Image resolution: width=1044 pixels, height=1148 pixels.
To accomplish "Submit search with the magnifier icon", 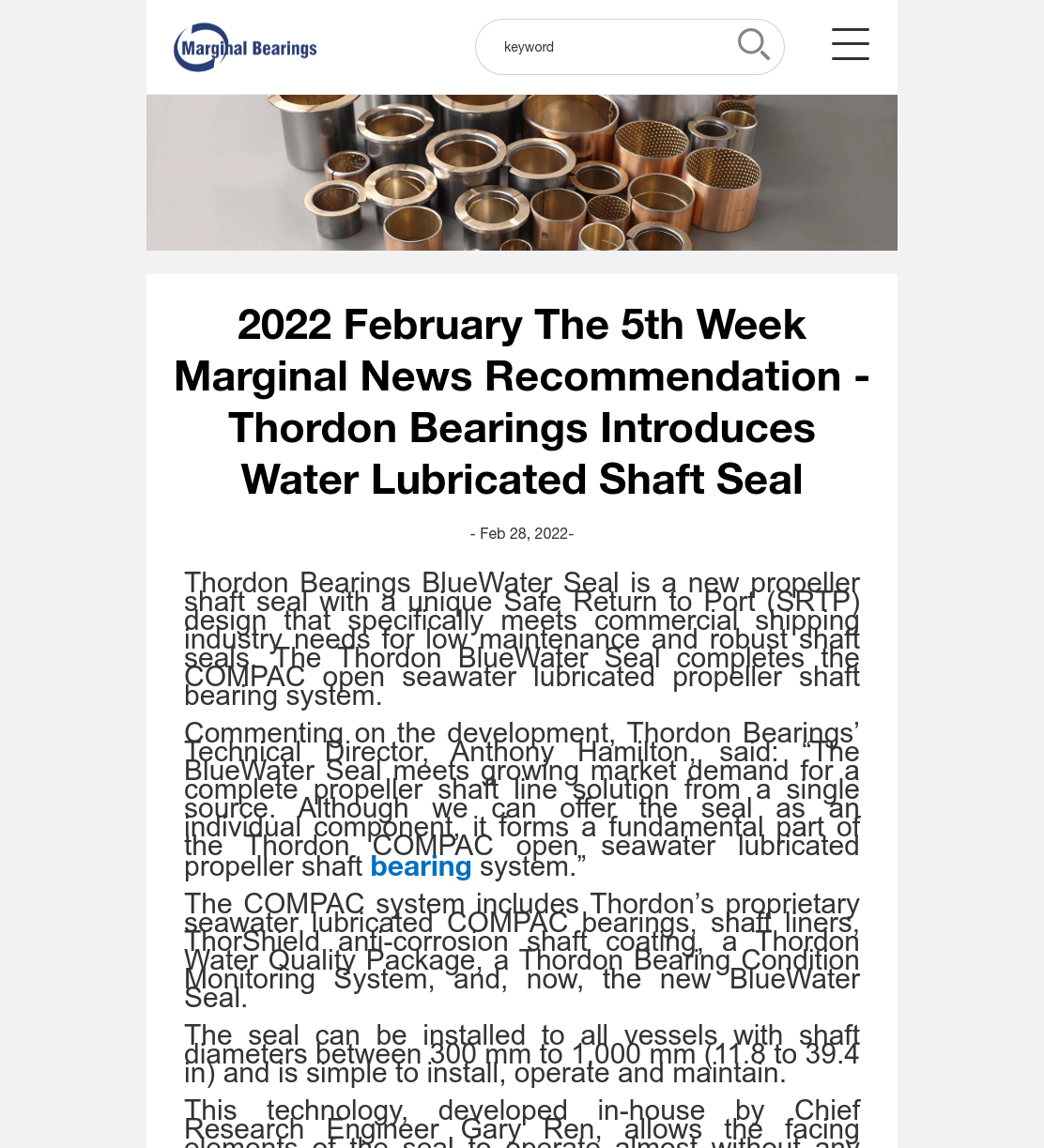I will pyautogui.click(x=753, y=44).
